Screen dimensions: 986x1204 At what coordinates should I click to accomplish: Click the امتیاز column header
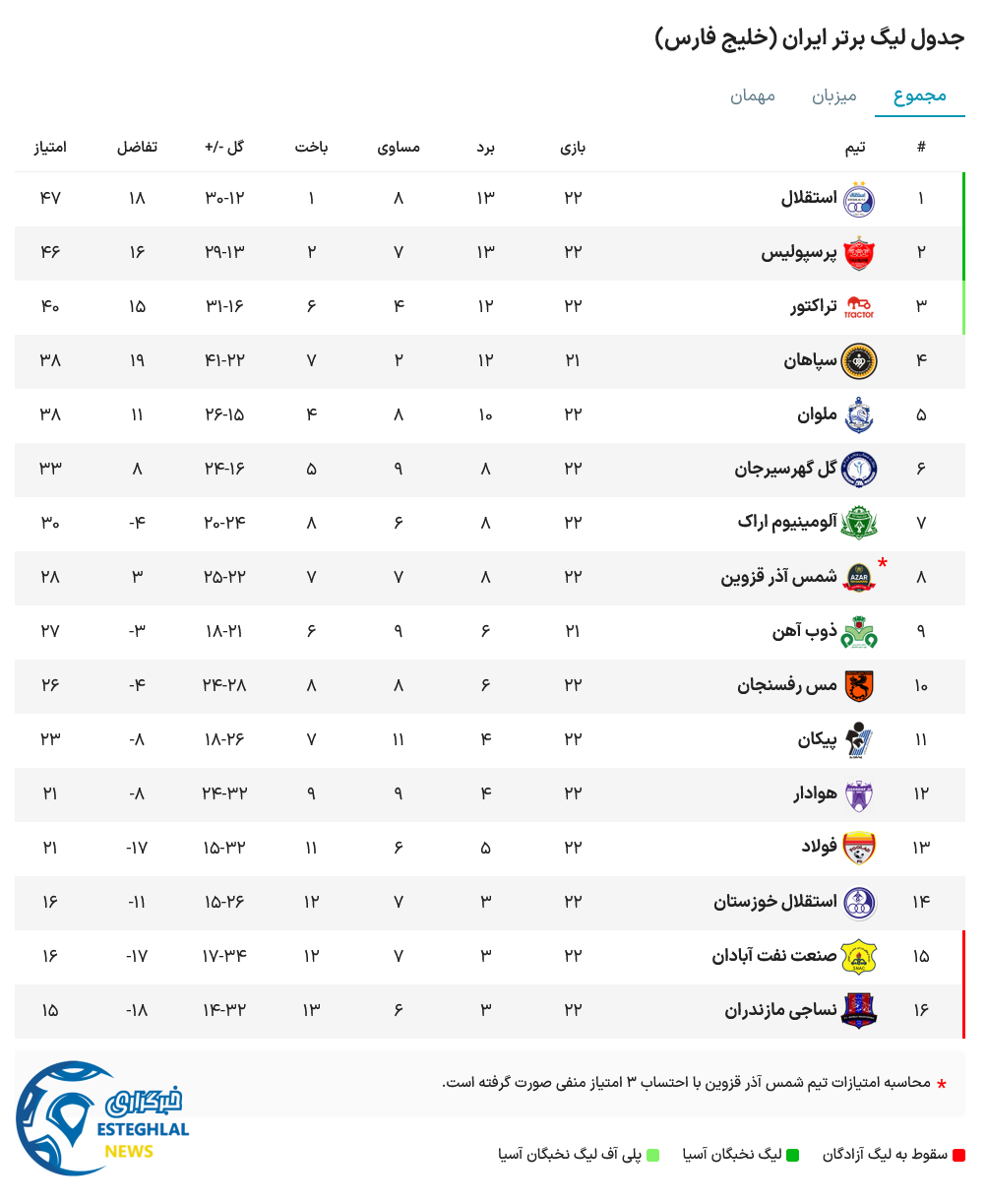coord(52,148)
